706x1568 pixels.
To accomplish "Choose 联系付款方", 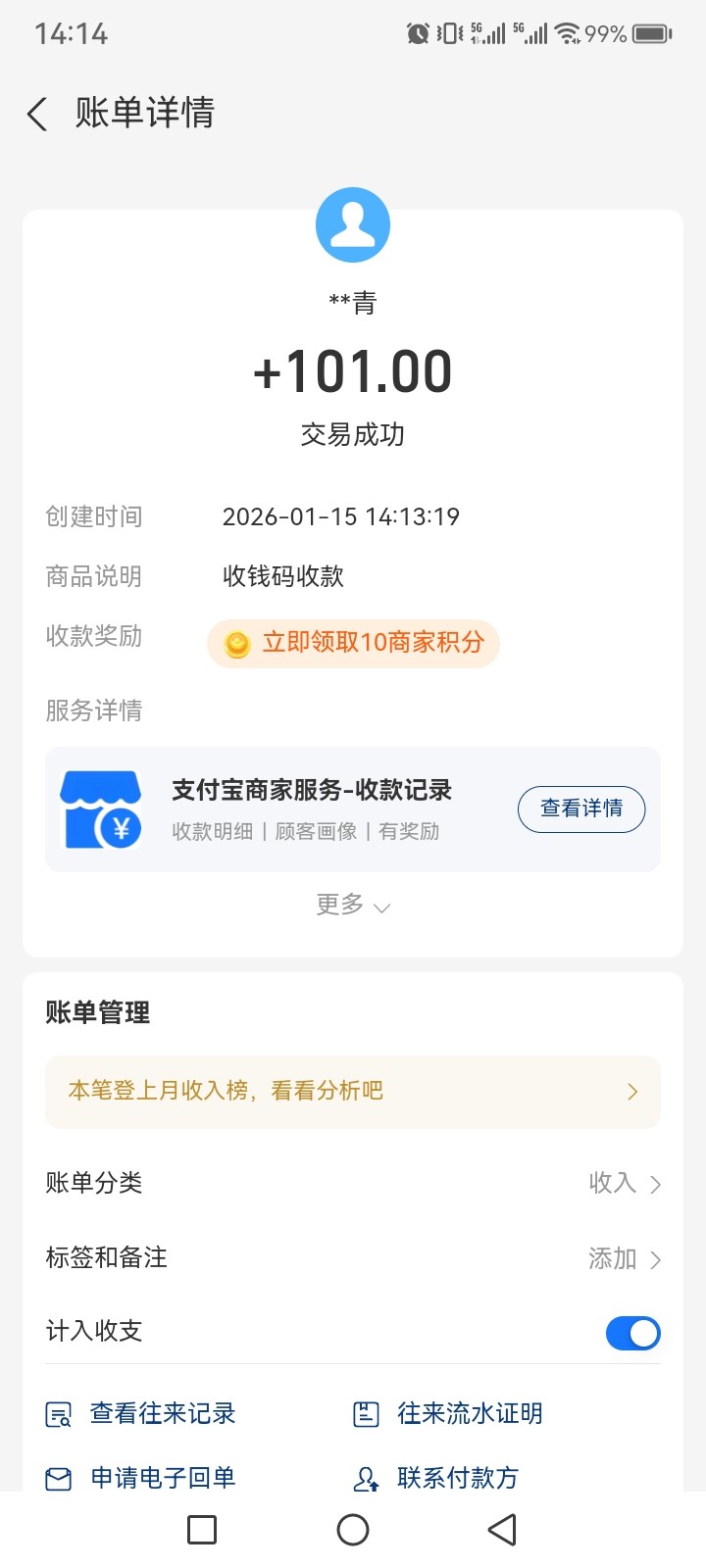I will point(437,1477).
